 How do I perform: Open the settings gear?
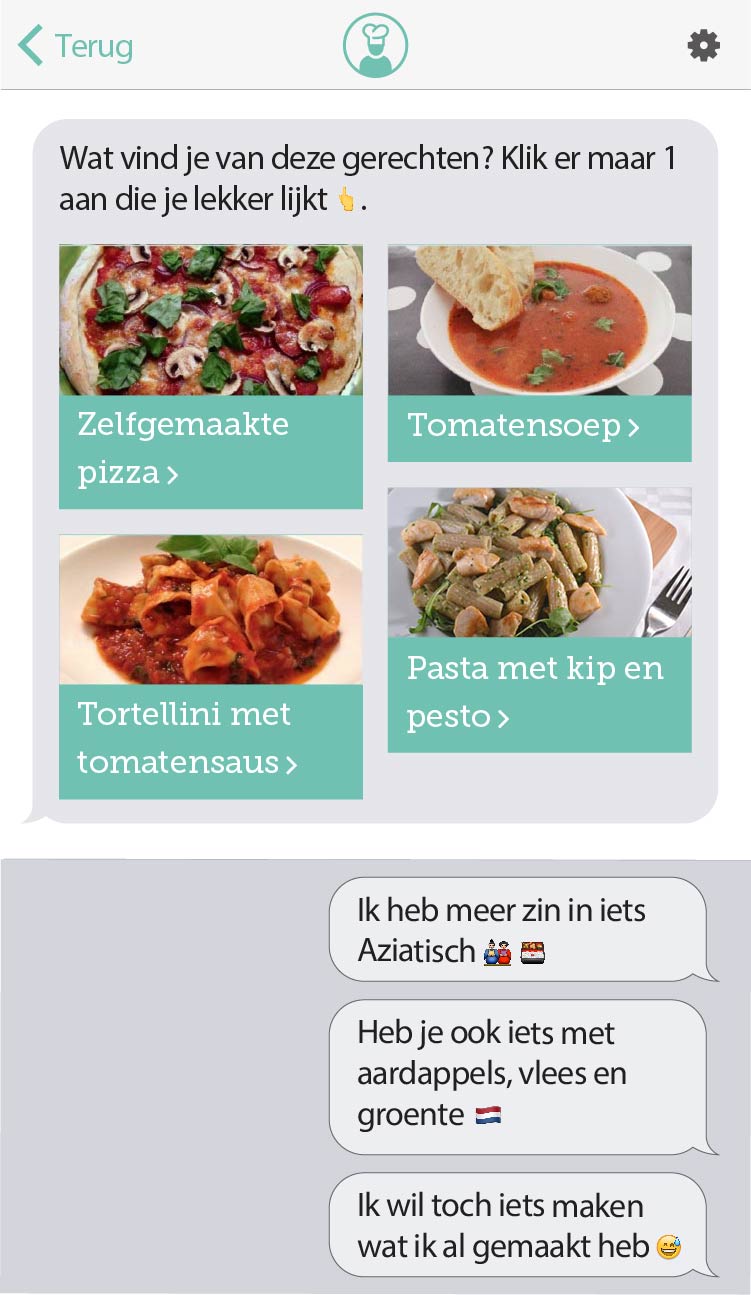coord(704,45)
